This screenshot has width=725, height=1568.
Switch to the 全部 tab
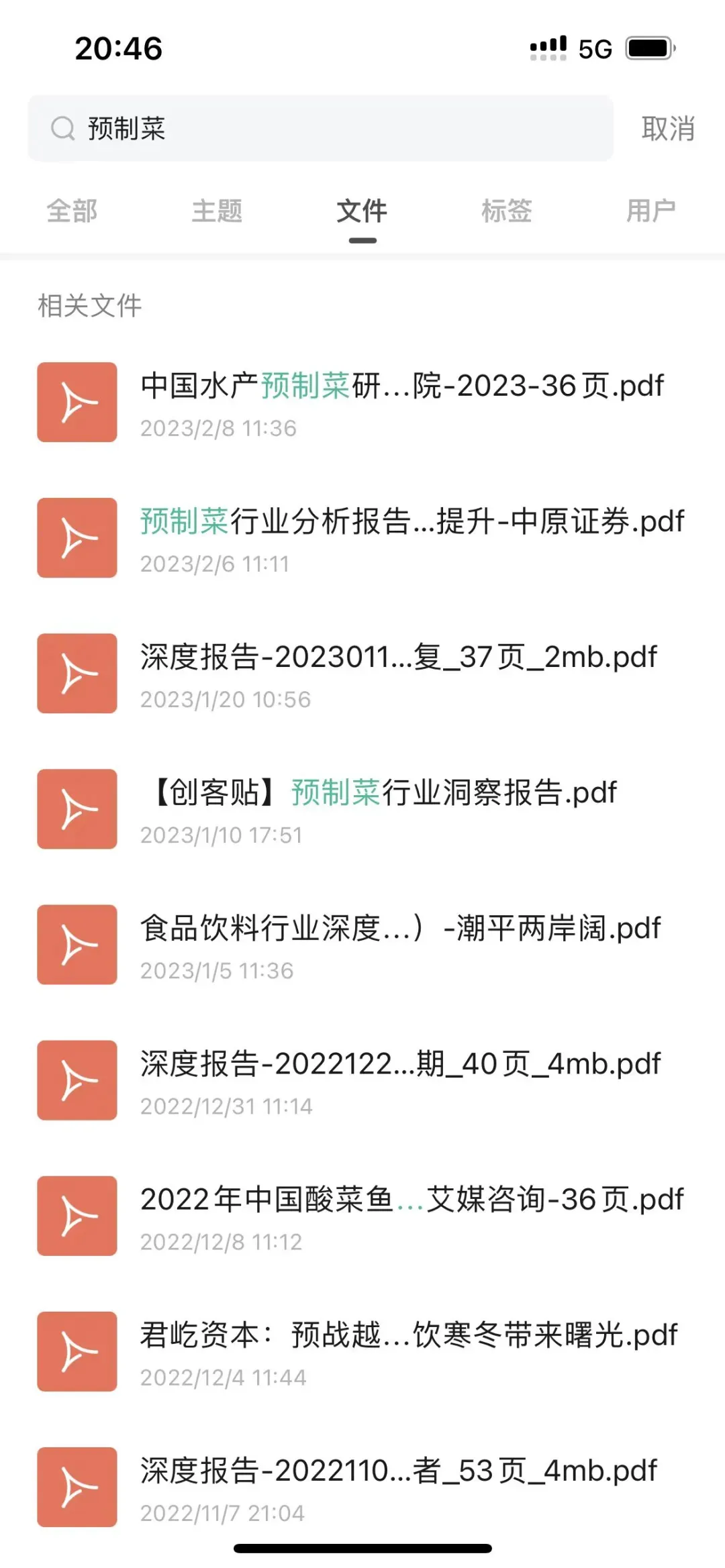click(x=72, y=211)
